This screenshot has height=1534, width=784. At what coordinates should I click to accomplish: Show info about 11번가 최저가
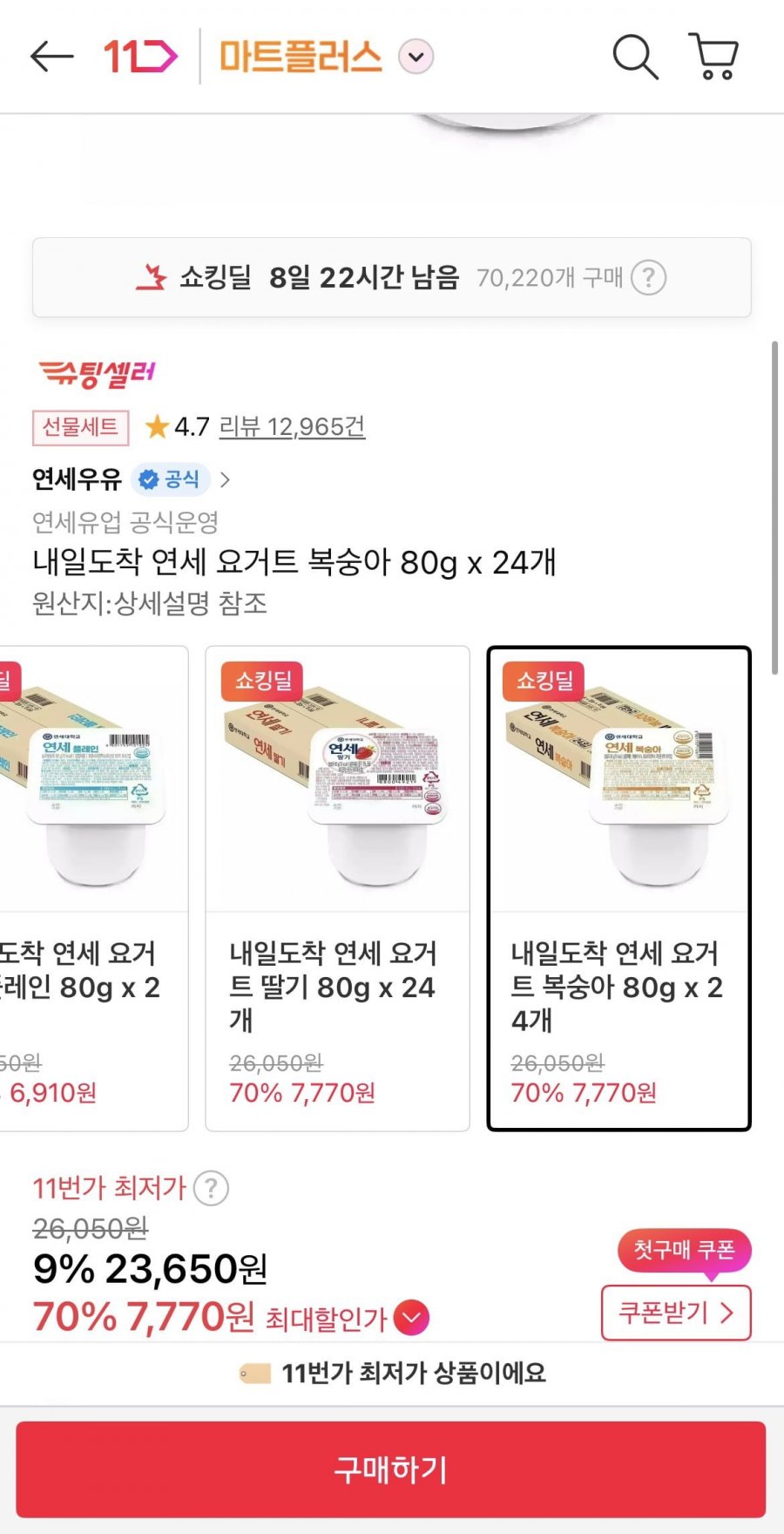pos(211,1188)
